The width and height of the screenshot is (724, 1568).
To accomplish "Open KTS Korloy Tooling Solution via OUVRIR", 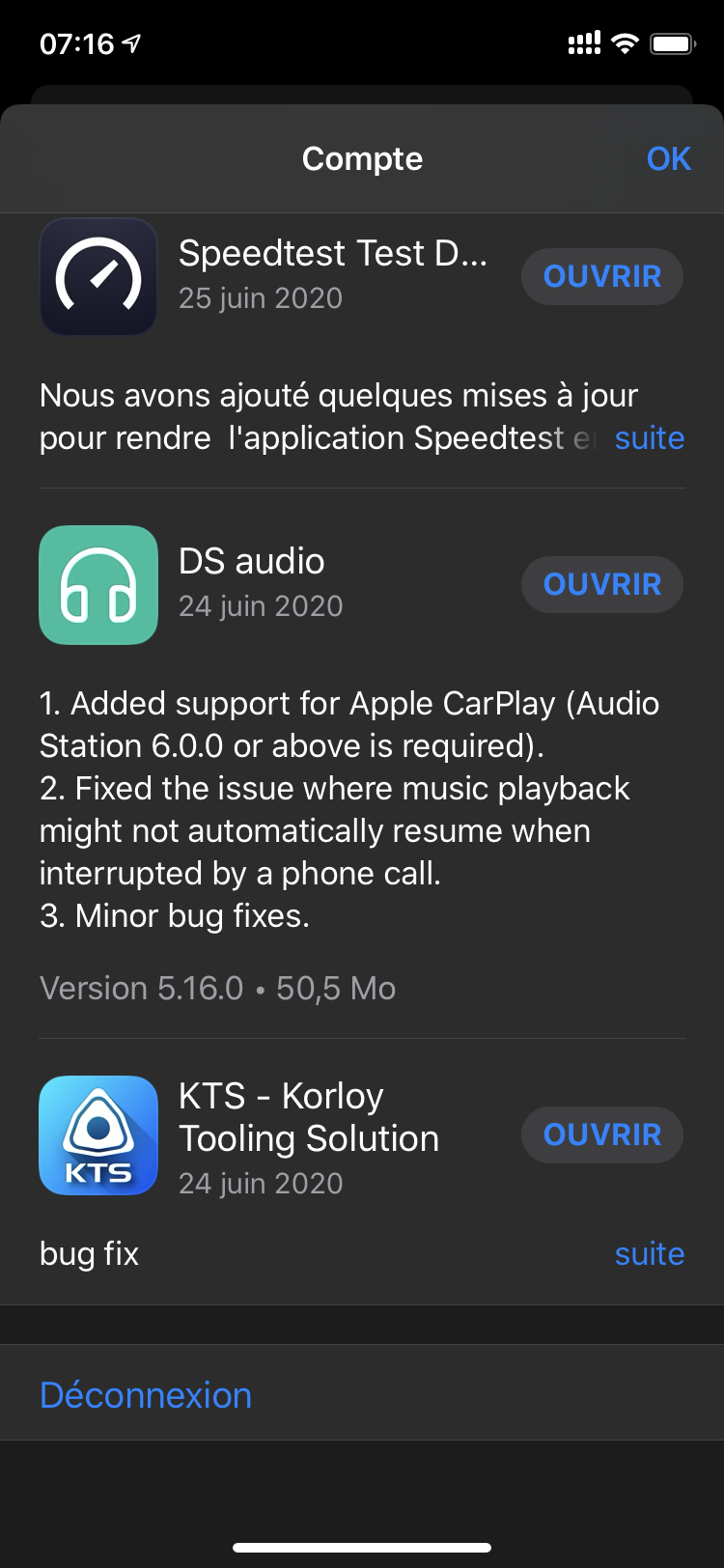I will (602, 1134).
